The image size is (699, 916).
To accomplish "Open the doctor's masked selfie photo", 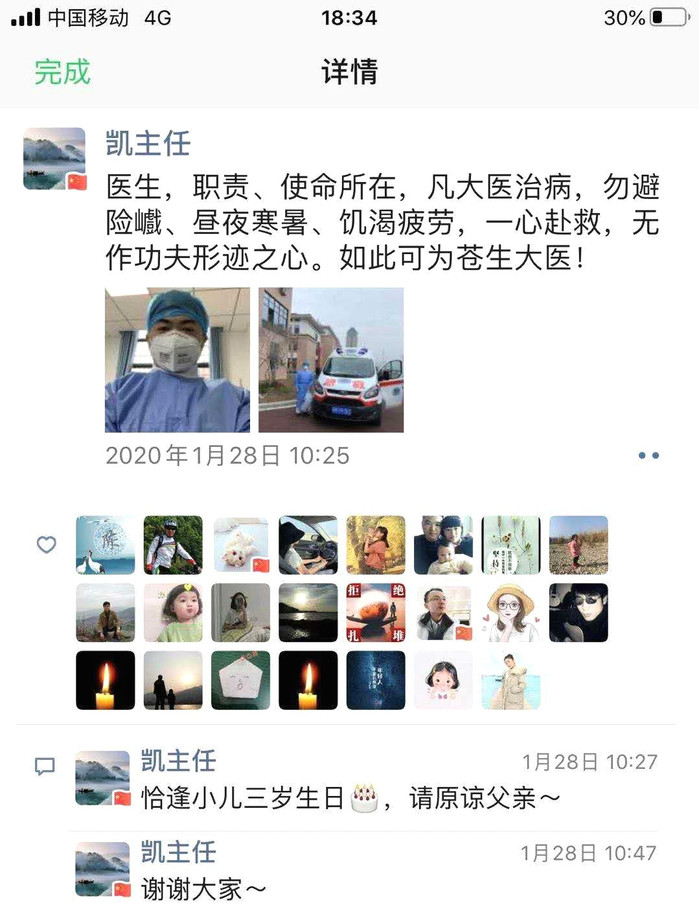I will pyautogui.click(x=177, y=360).
